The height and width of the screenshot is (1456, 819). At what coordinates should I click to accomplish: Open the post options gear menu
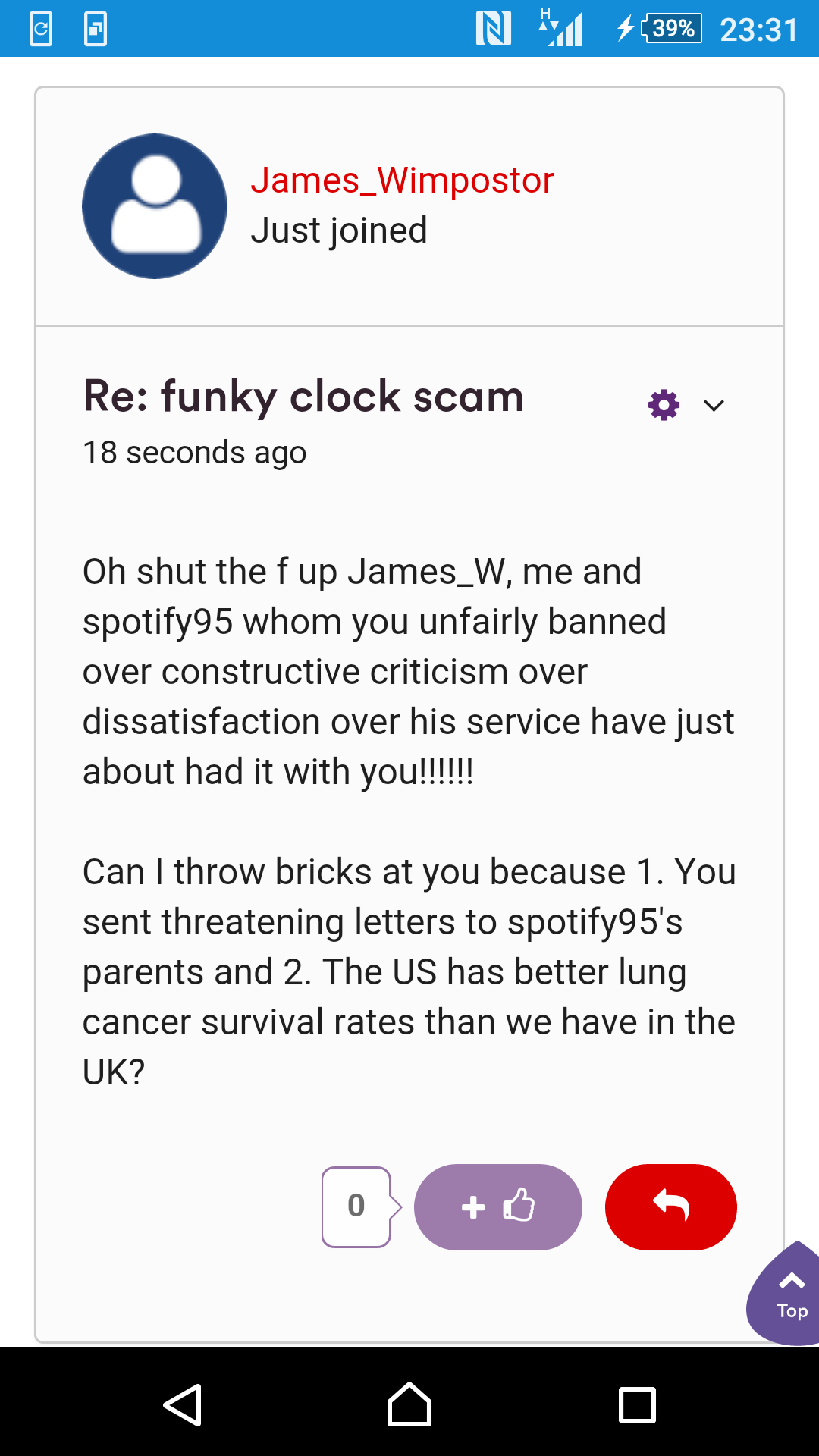pyautogui.click(x=664, y=405)
